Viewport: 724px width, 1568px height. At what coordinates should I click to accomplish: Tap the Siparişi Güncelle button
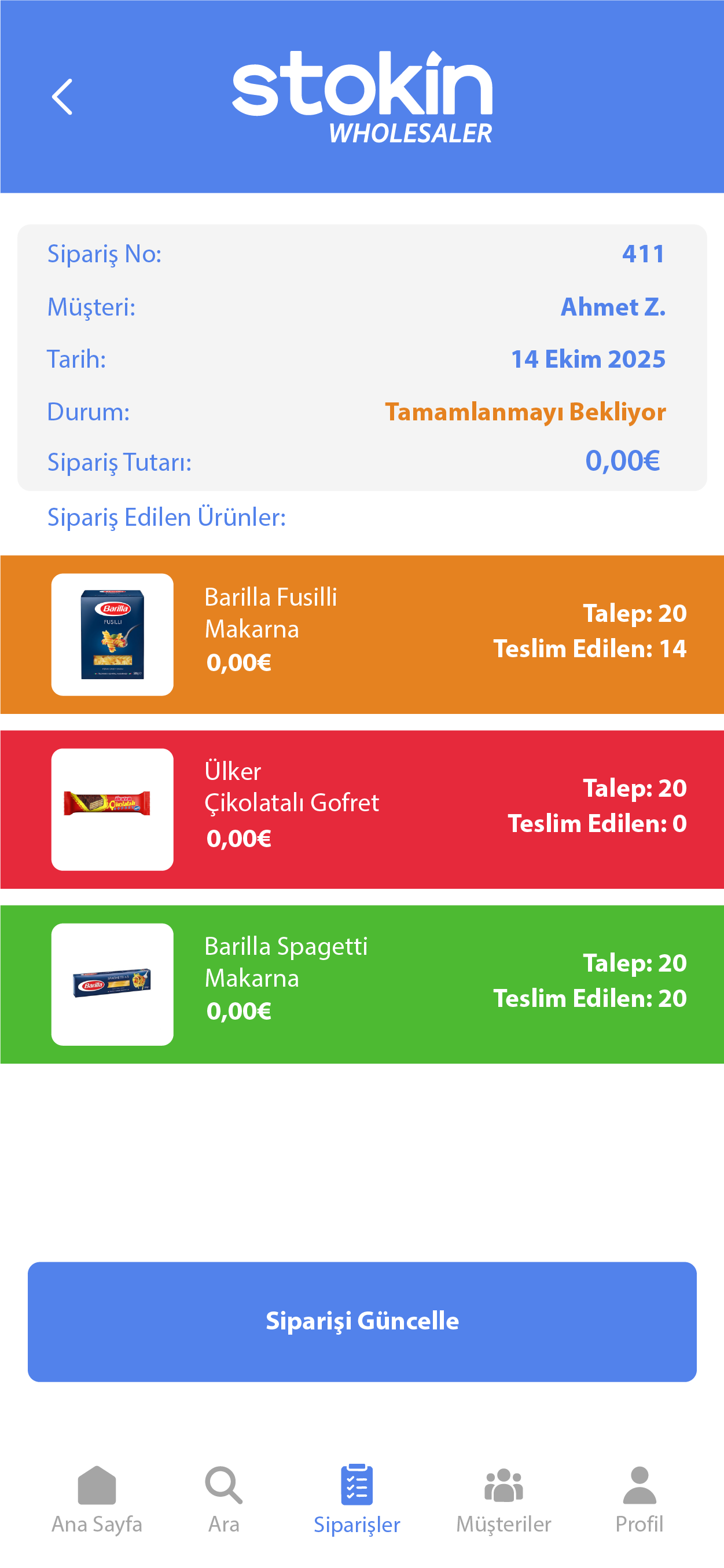click(362, 1321)
